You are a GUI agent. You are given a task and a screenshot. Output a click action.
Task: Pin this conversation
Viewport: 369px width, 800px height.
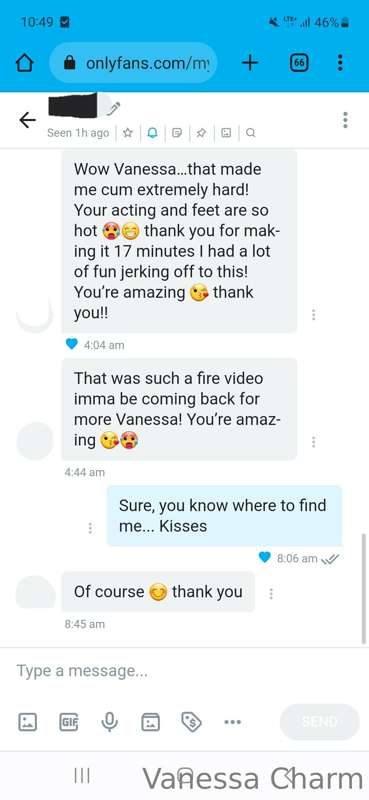[x=201, y=133]
